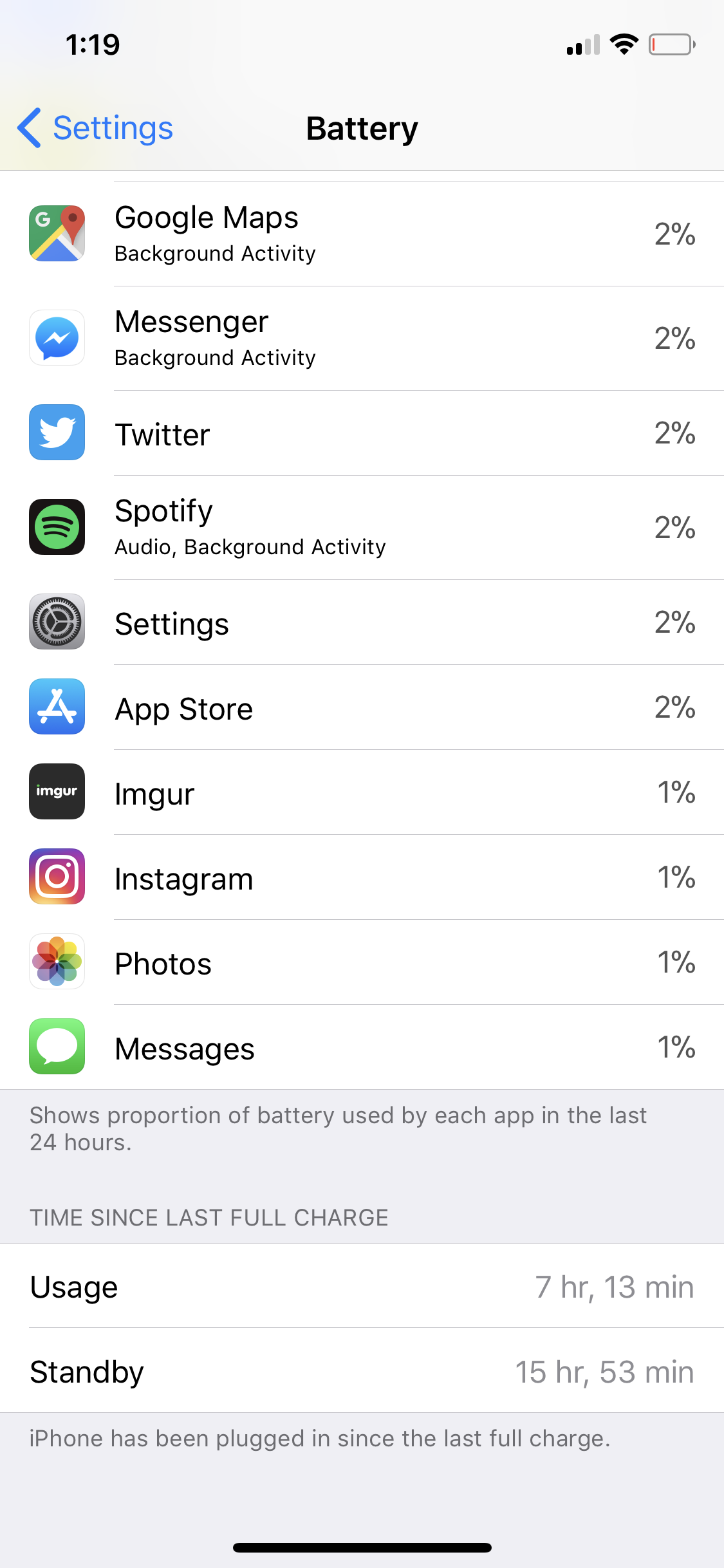Select the App Store battery row
Viewport: 724px width, 1568px height.
[362, 708]
